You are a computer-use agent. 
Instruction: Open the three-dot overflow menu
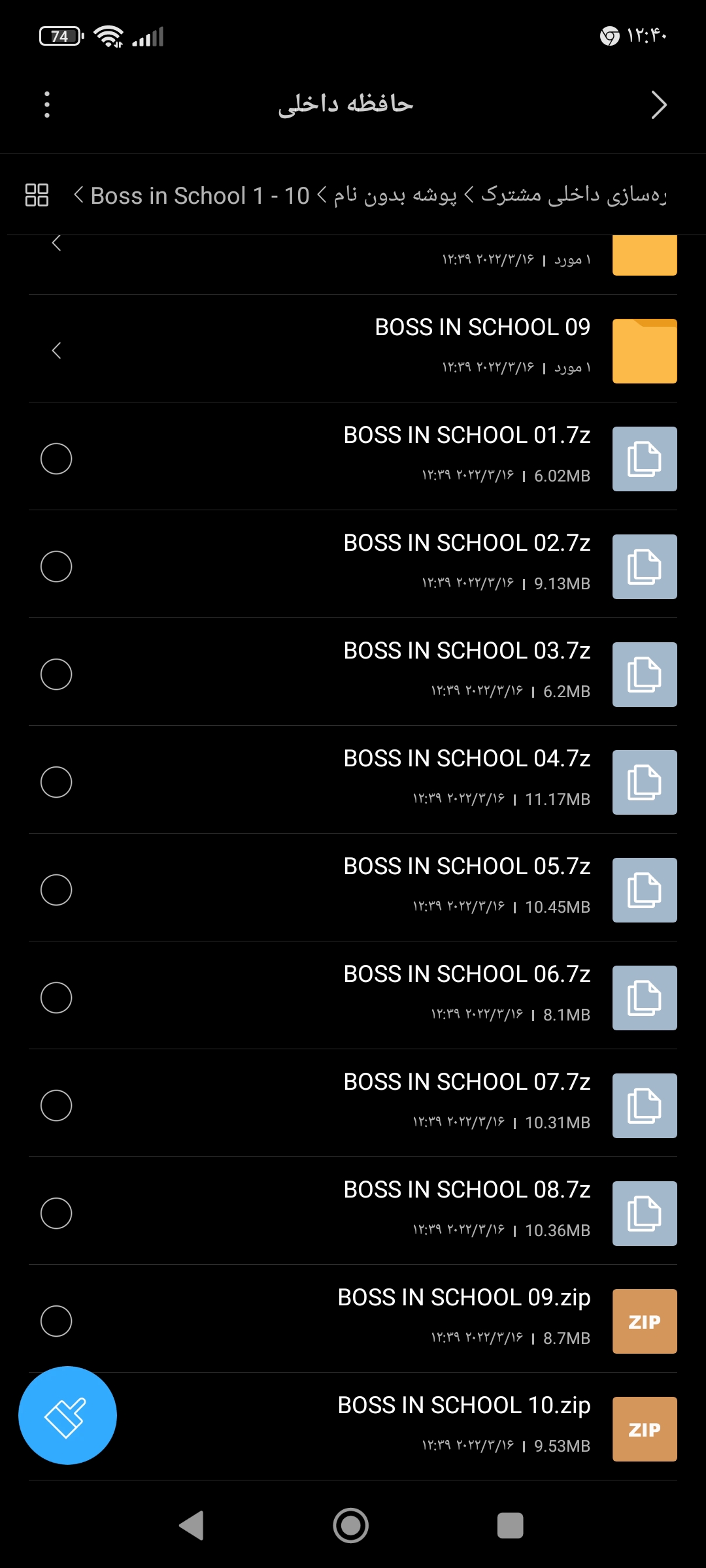pos(47,105)
